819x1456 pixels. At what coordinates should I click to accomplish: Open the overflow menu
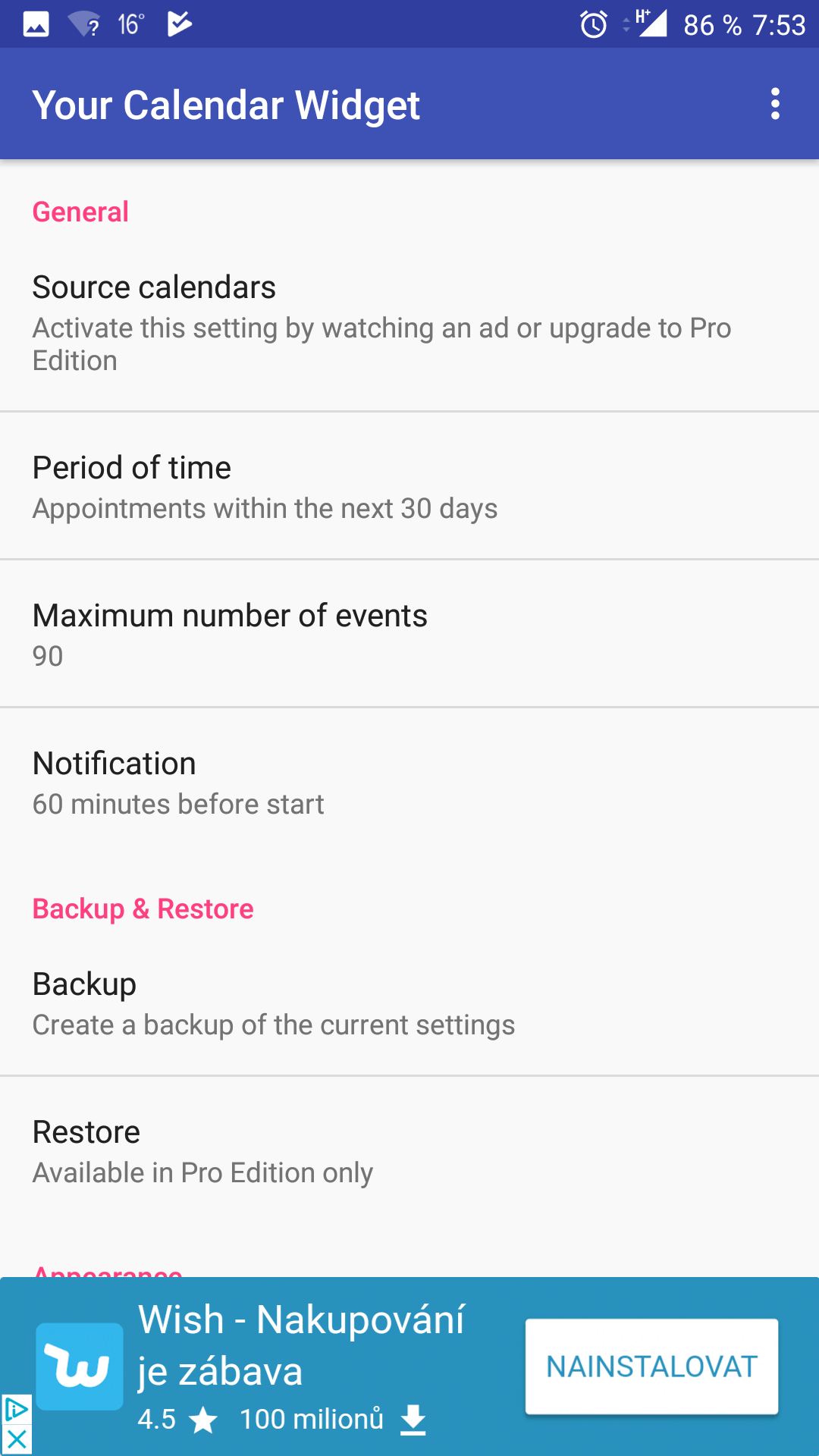click(774, 104)
